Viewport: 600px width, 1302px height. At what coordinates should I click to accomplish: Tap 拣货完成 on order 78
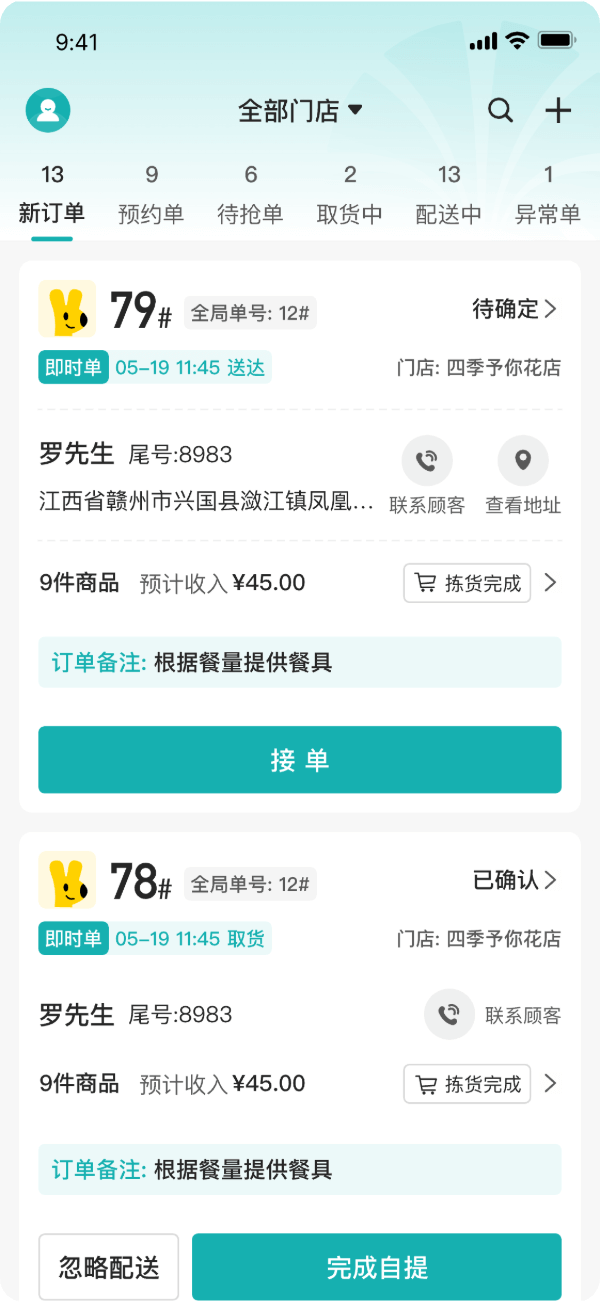(467, 1084)
